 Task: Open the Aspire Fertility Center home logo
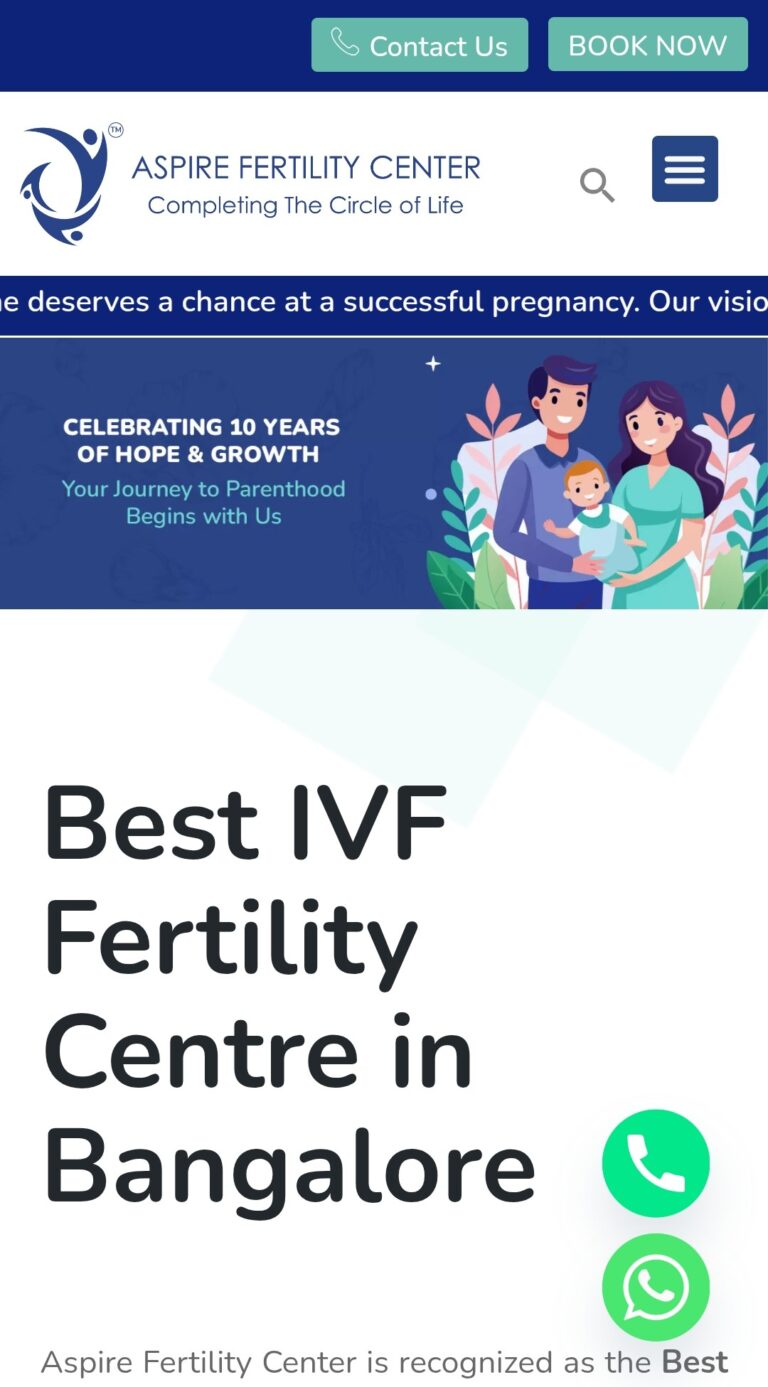click(250, 184)
